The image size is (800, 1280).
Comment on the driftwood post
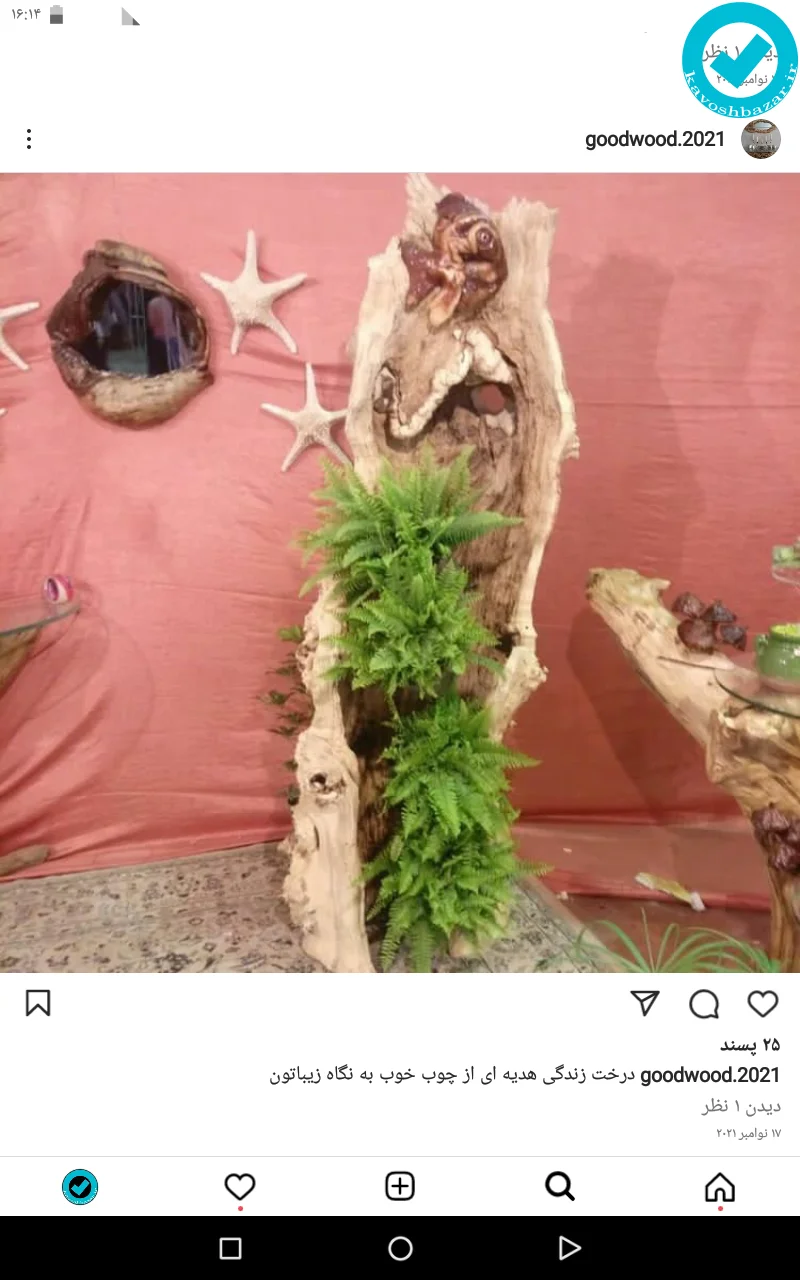704,1003
